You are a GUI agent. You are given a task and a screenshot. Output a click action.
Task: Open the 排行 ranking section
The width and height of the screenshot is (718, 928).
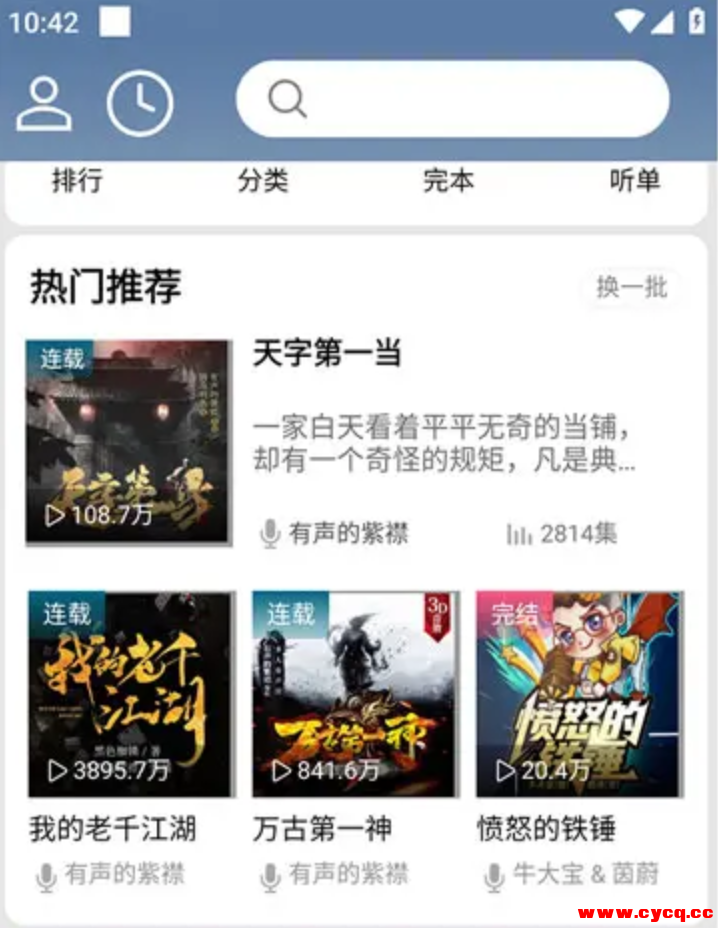77,181
